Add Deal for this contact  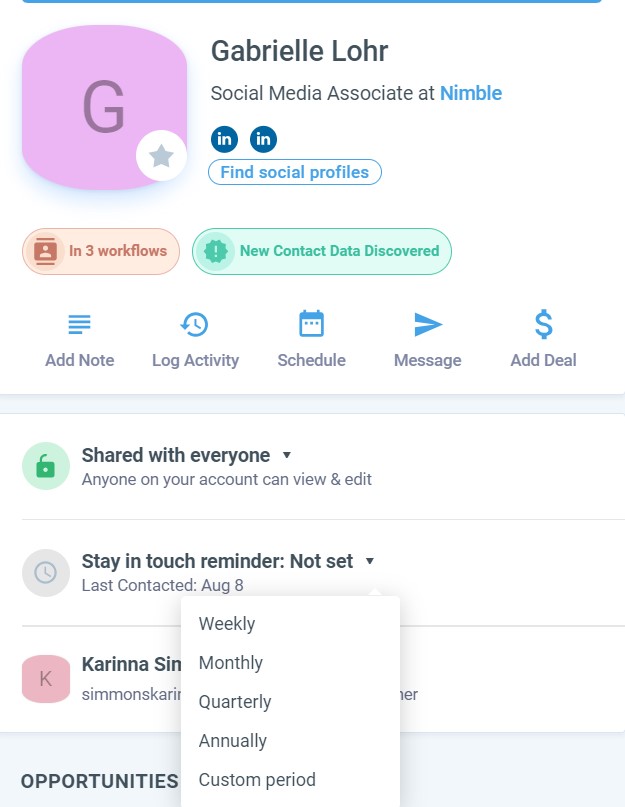click(x=543, y=340)
